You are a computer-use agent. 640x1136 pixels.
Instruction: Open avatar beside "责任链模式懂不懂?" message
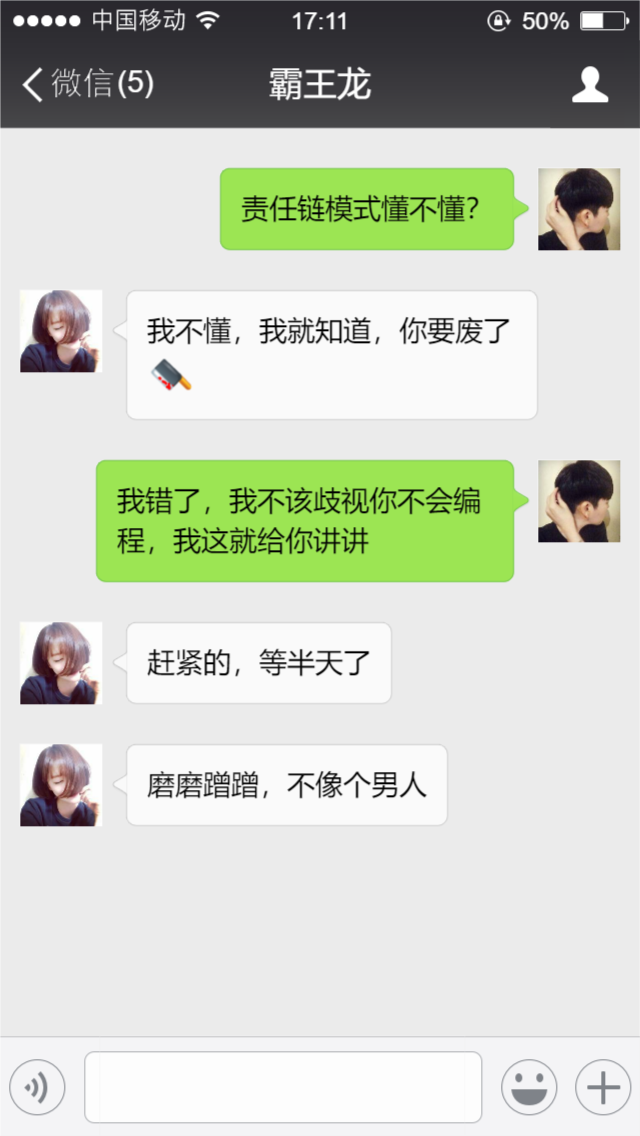(579, 209)
